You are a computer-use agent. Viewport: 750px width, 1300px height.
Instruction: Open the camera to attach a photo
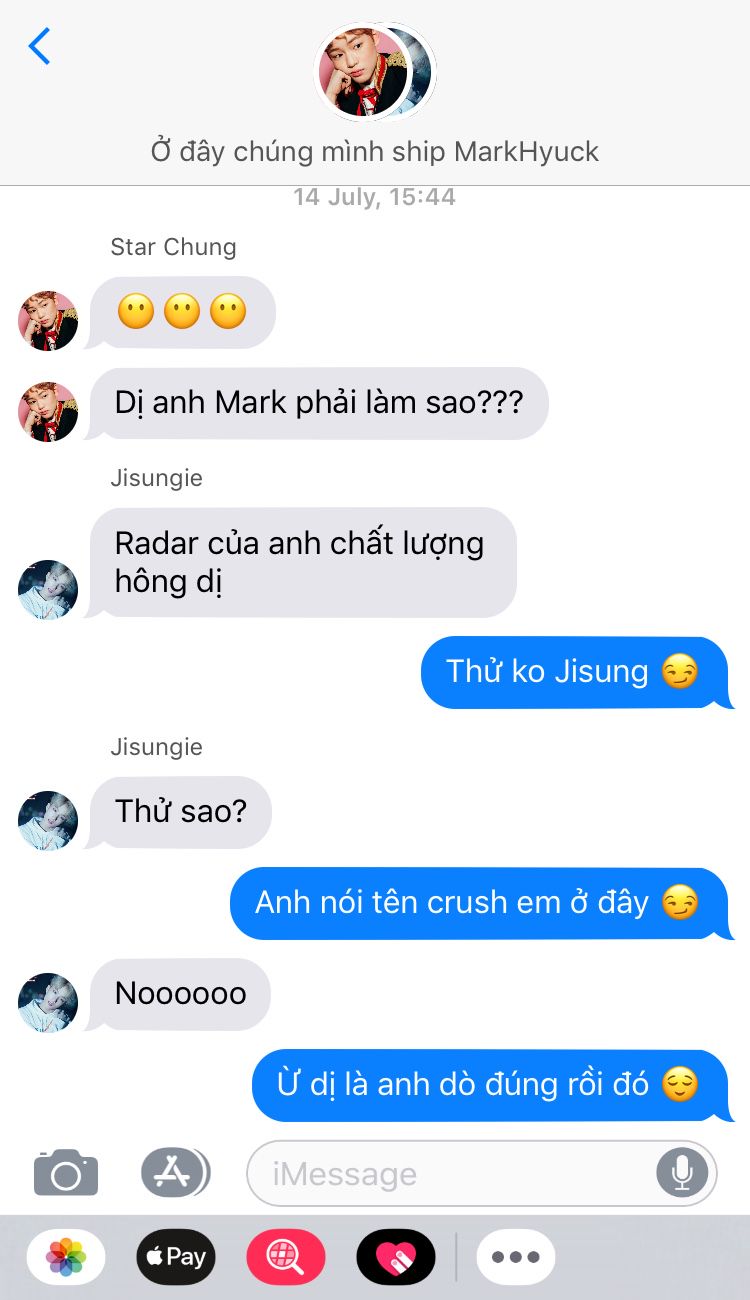(66, 1172)
